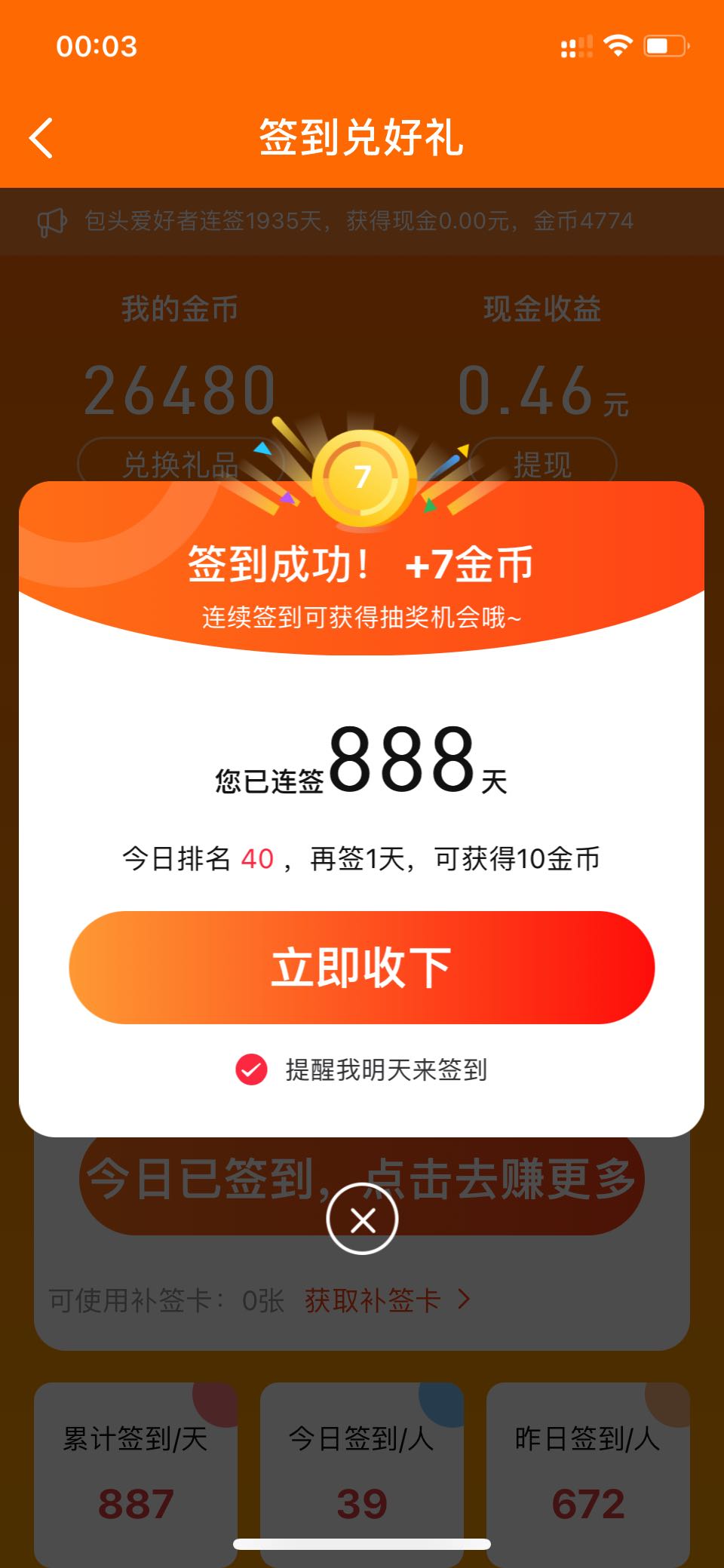
Task: Uncheck 提醒我明天来签到 reminder
Action: 252,1069
